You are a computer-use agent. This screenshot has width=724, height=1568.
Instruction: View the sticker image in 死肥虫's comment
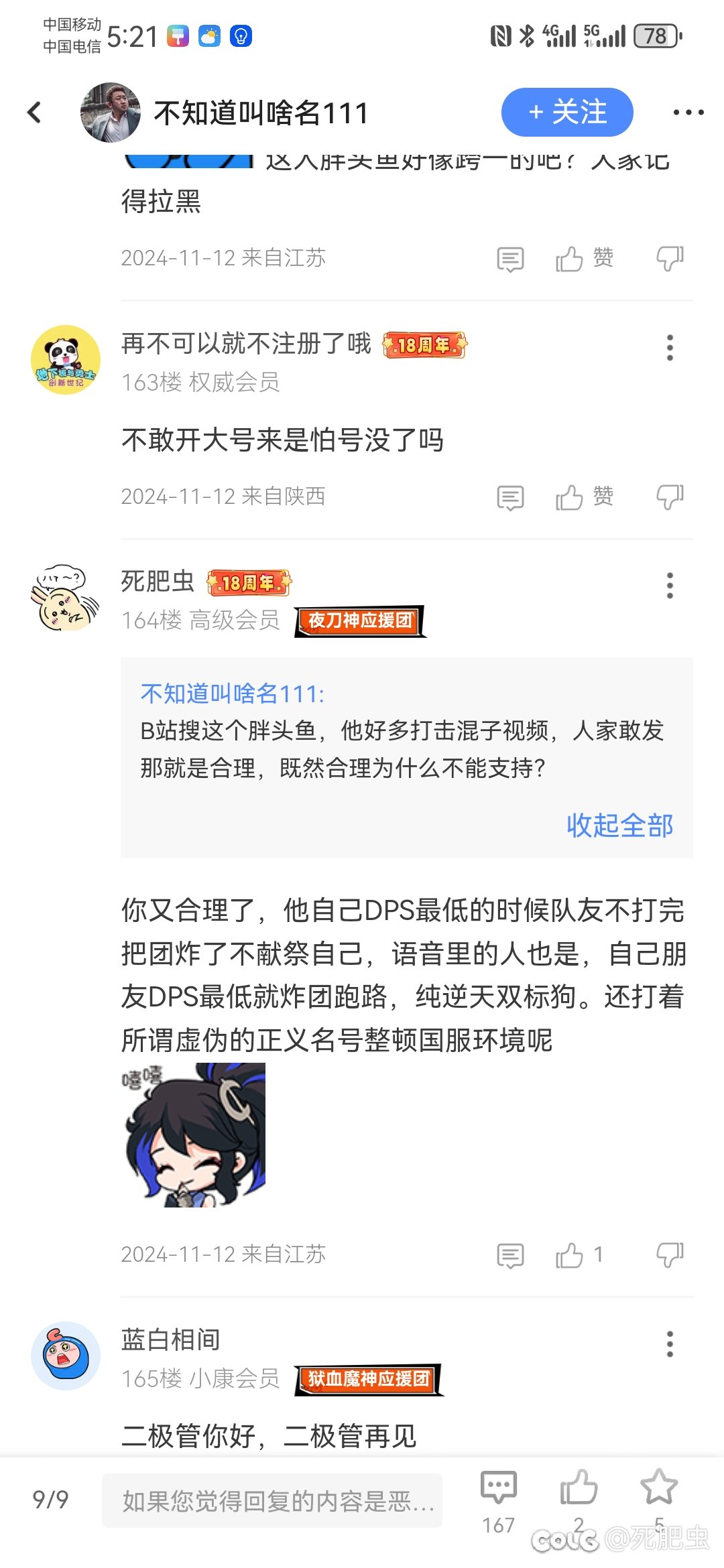click(x=194, y=1135)
